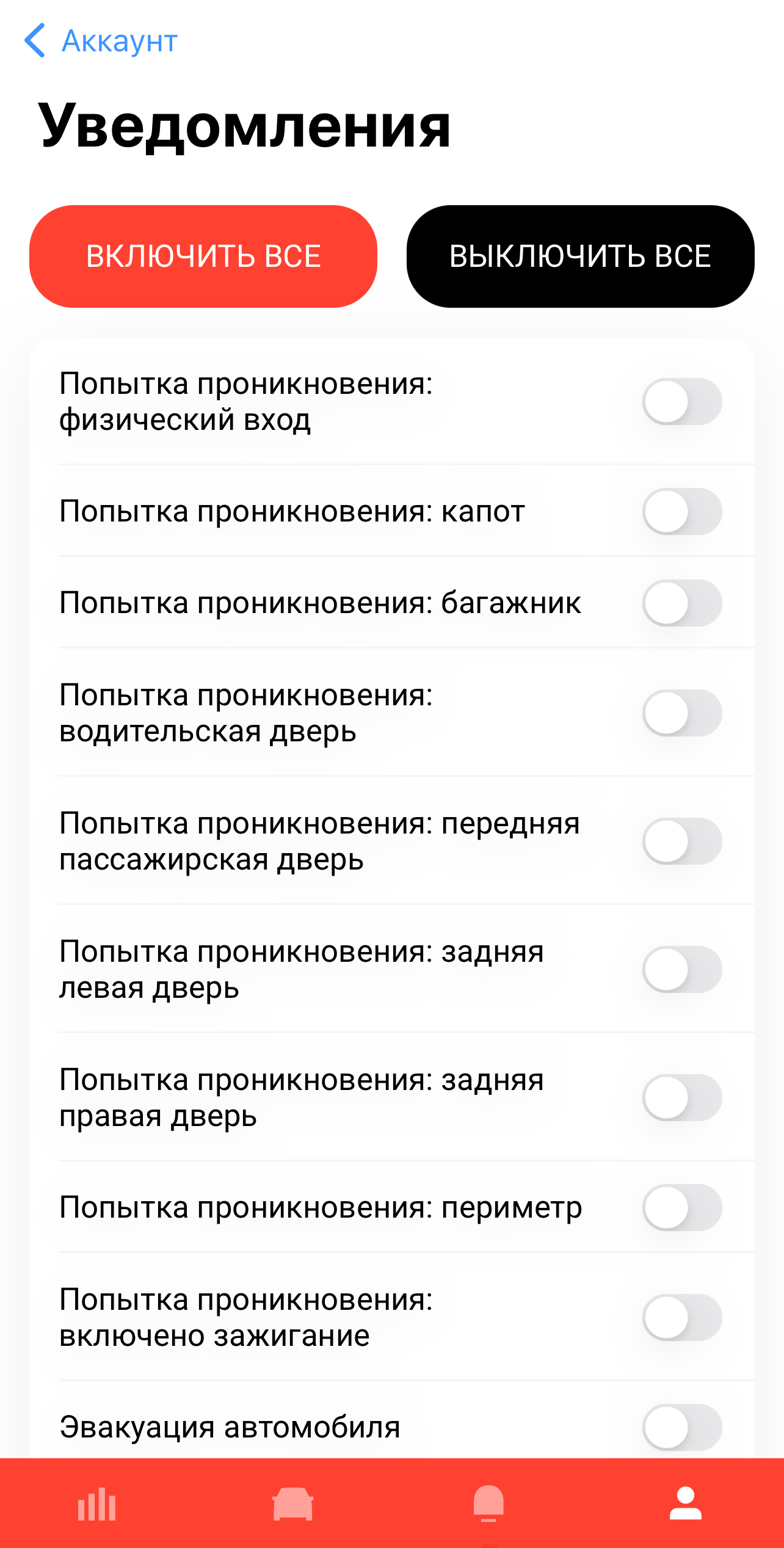
Task: Switch to the car tab
Action: pyautogui.click(x=293, y=1504)
